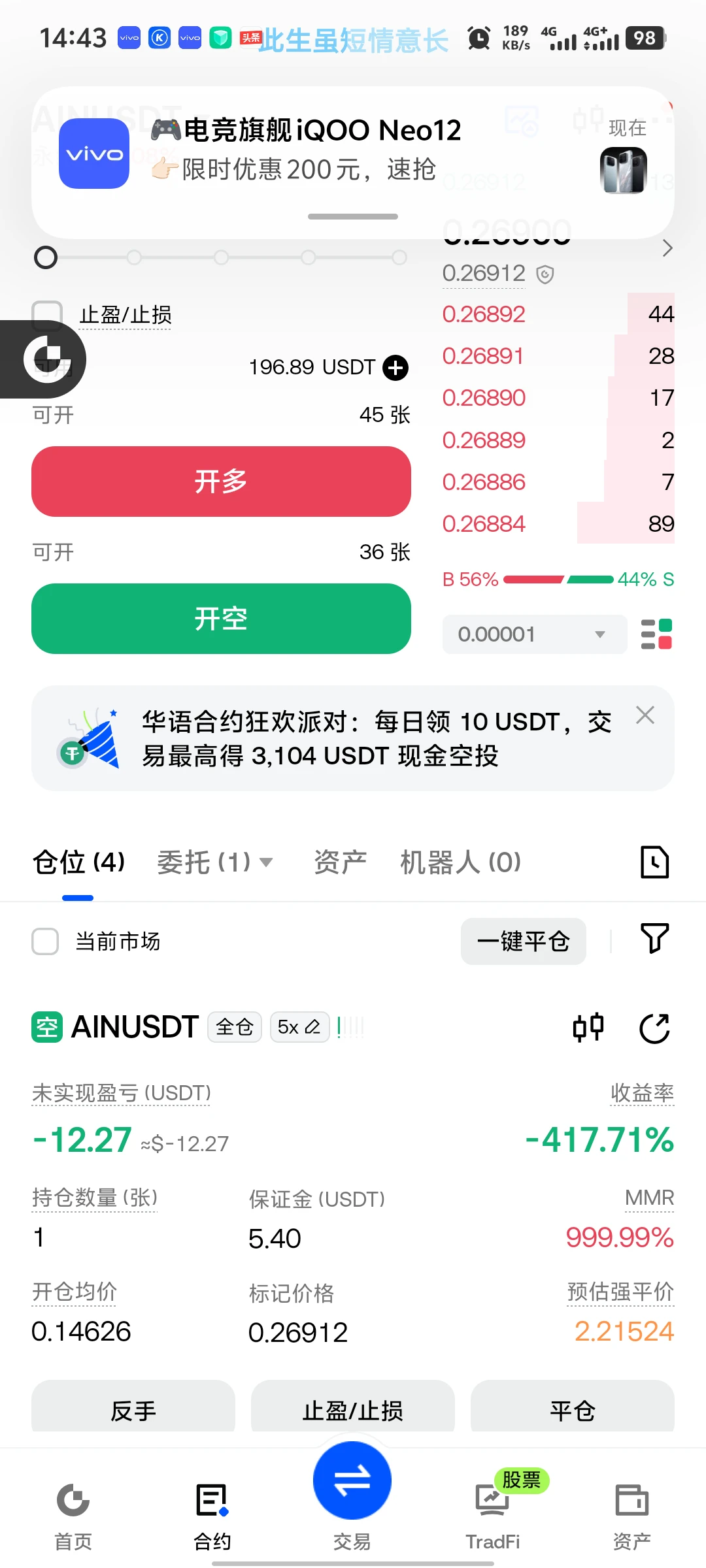Switch to the 委托 (1) tab

(x=214, y=862)
